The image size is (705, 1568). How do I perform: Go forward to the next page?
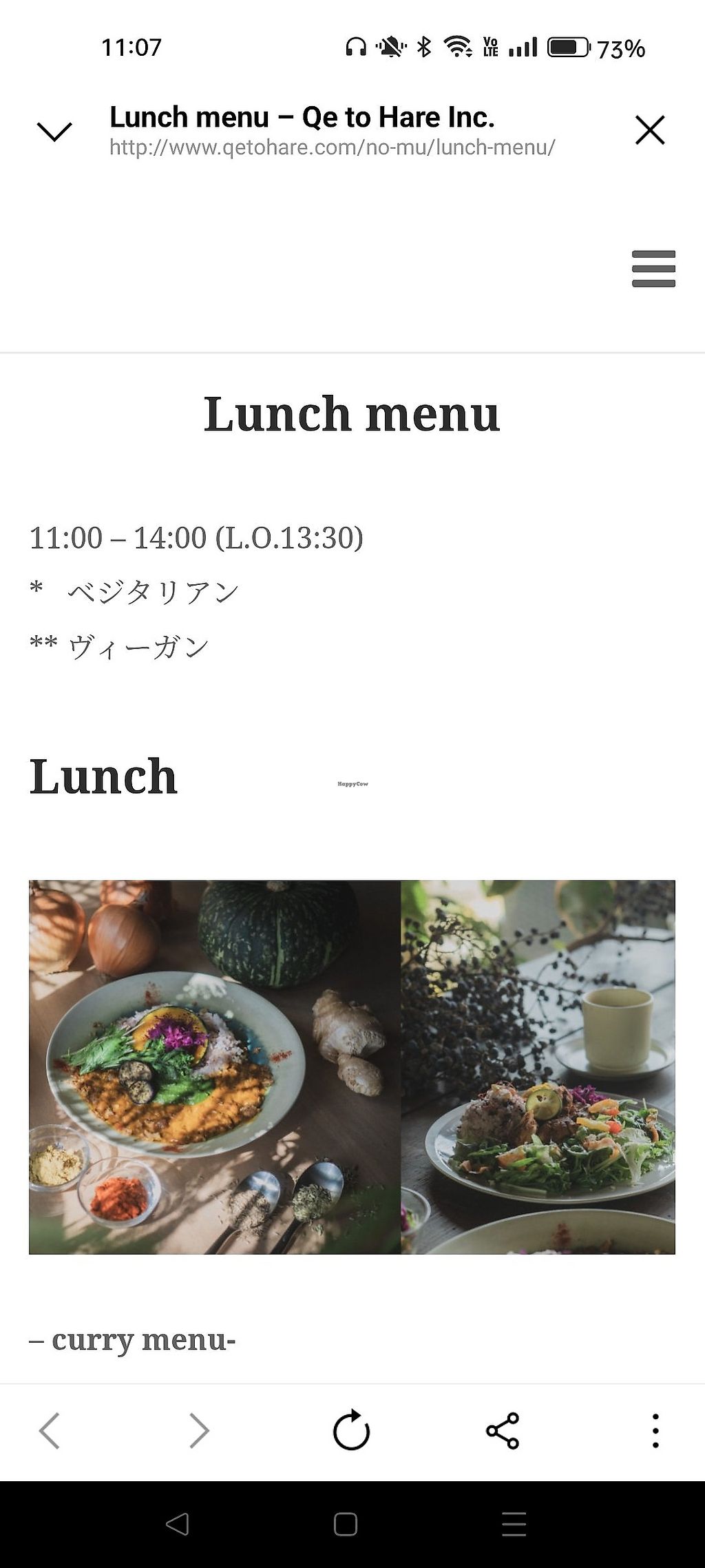coord(199,1431)
